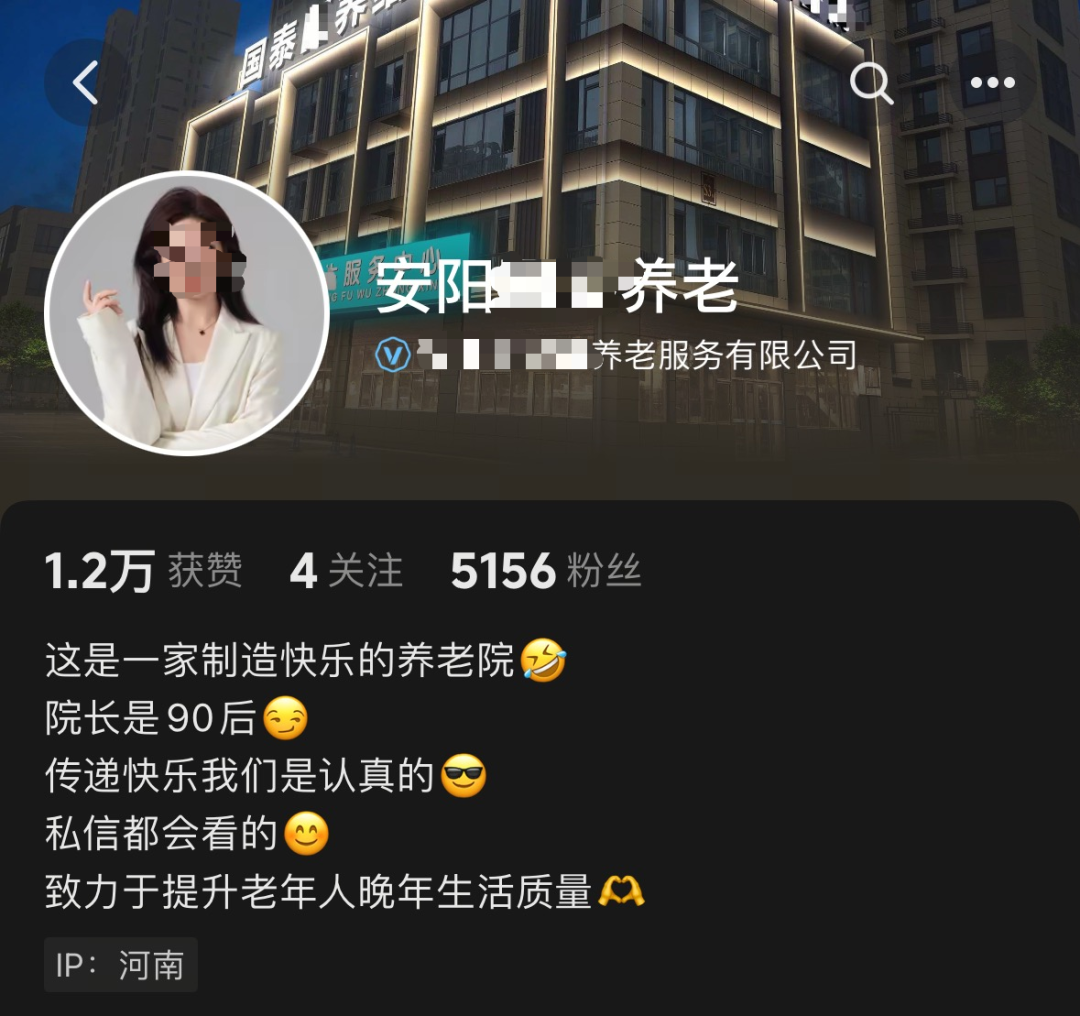View the profile avatar photo

(x=187, y=313)
